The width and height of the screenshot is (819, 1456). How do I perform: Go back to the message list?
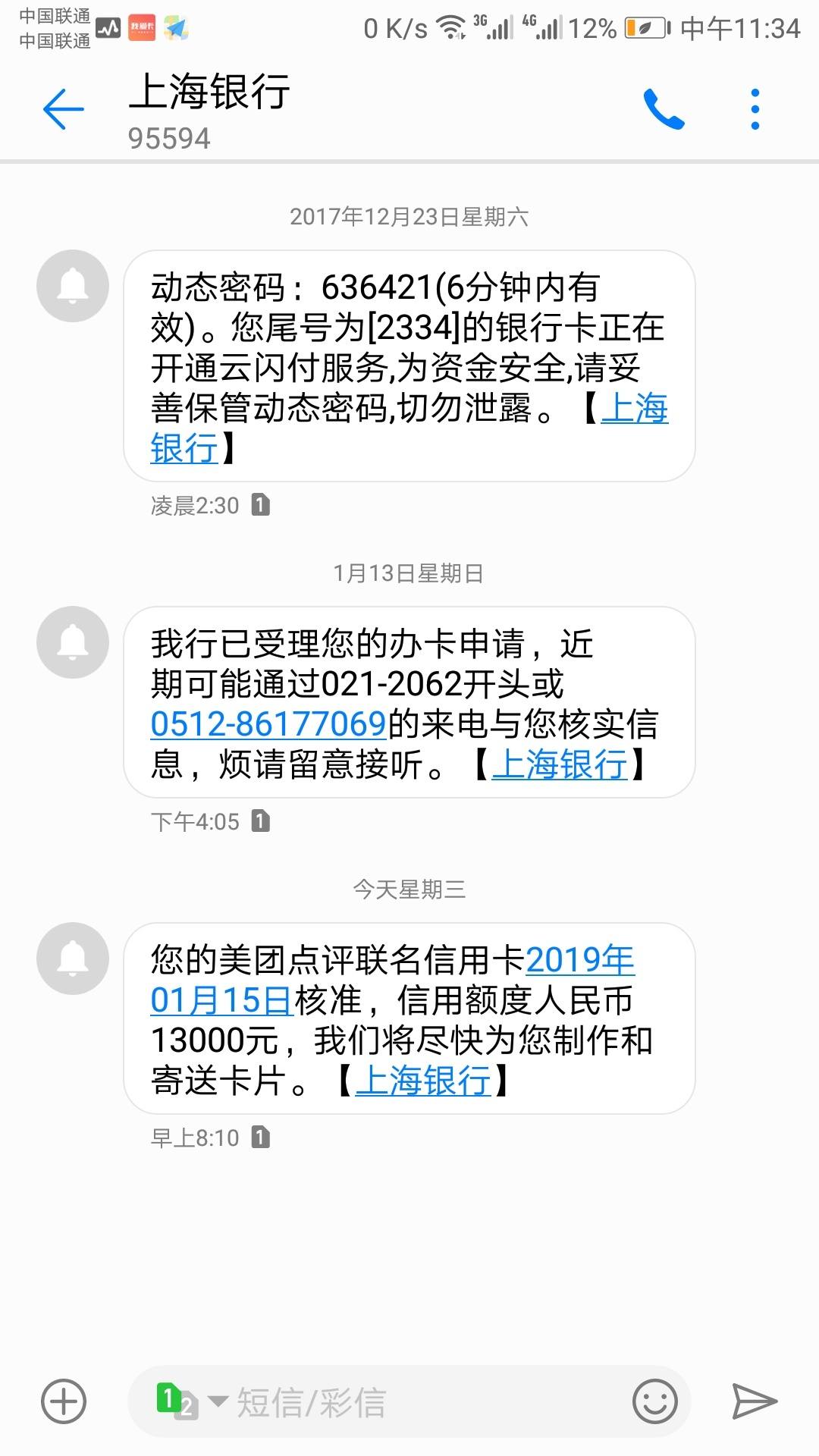[x=63, y=109]
